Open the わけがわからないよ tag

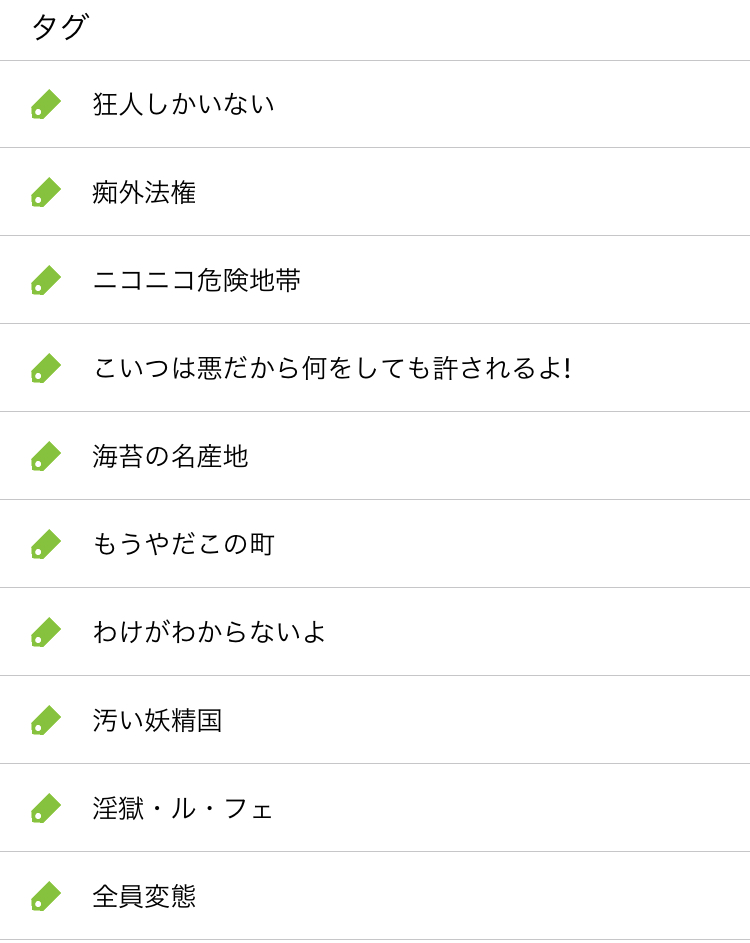click(210, 632)
